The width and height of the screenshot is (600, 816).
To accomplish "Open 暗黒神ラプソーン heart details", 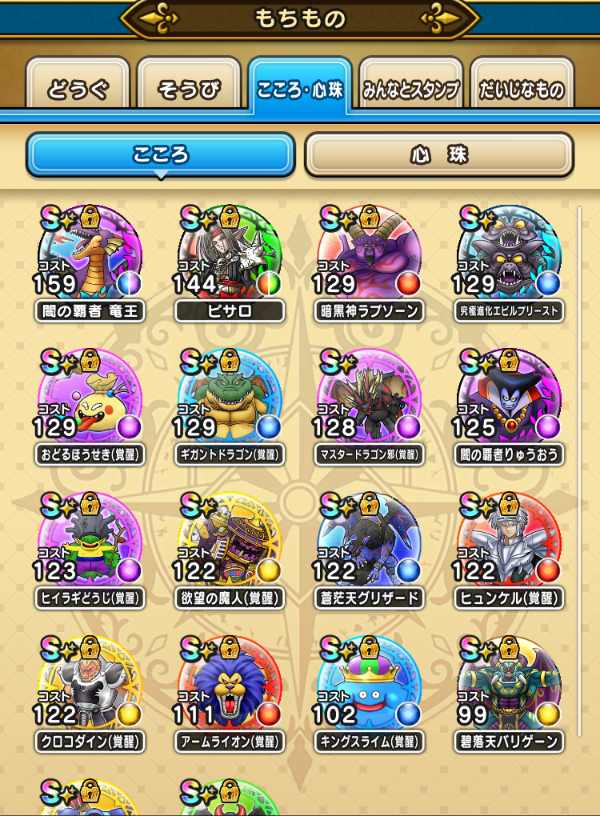I will pyautogui.click(x=369, y=260).
